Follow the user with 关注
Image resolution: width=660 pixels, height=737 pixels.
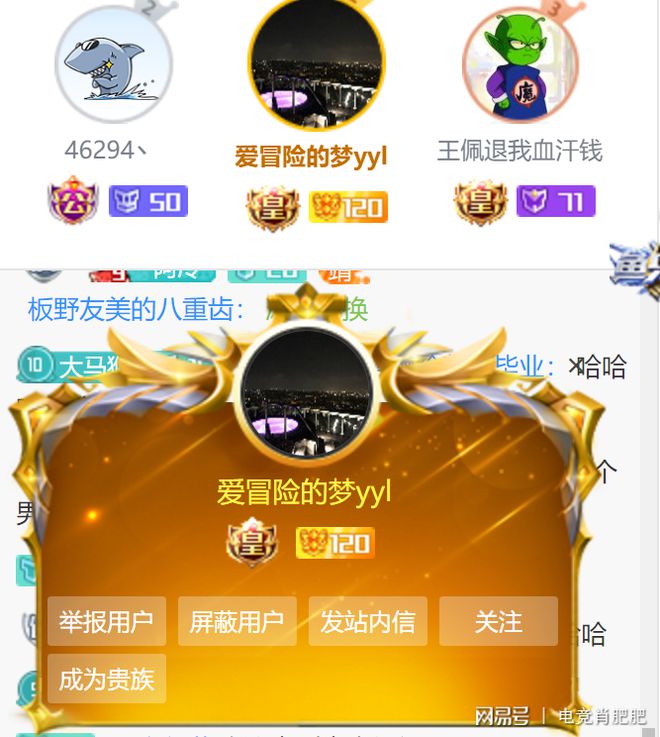(x=498, y=622)
